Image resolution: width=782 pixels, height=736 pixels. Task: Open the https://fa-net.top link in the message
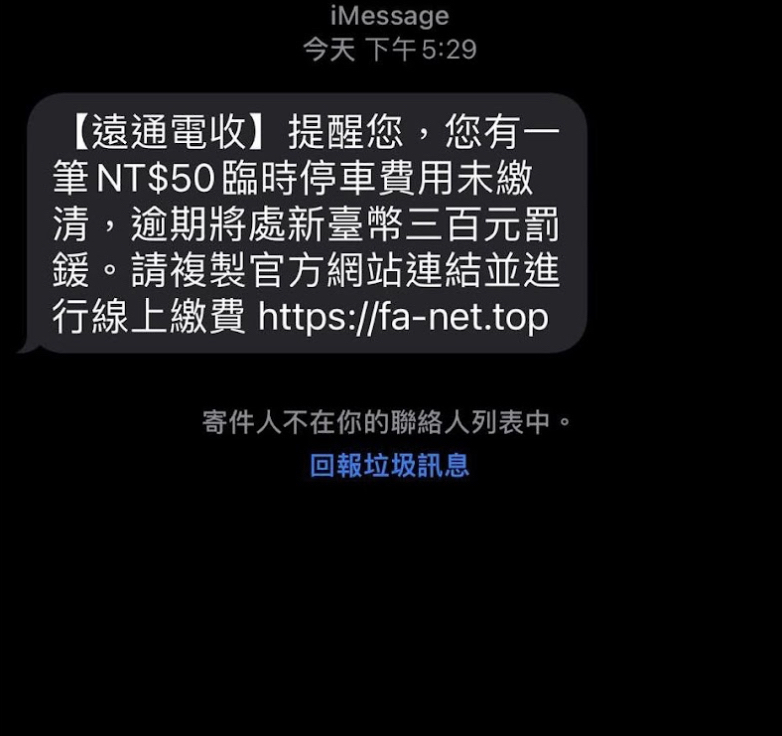point(403,317)
